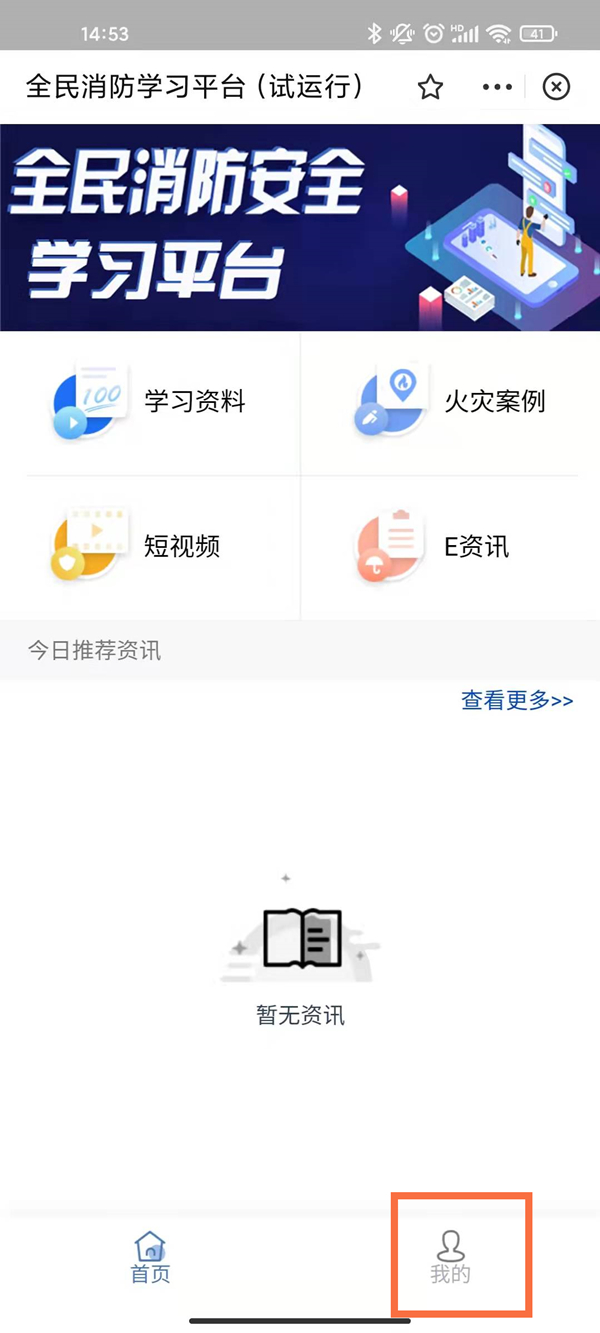Switch to the 首页 home tab
This screenshot has width=600, height=1333.
coord(150,1258)
